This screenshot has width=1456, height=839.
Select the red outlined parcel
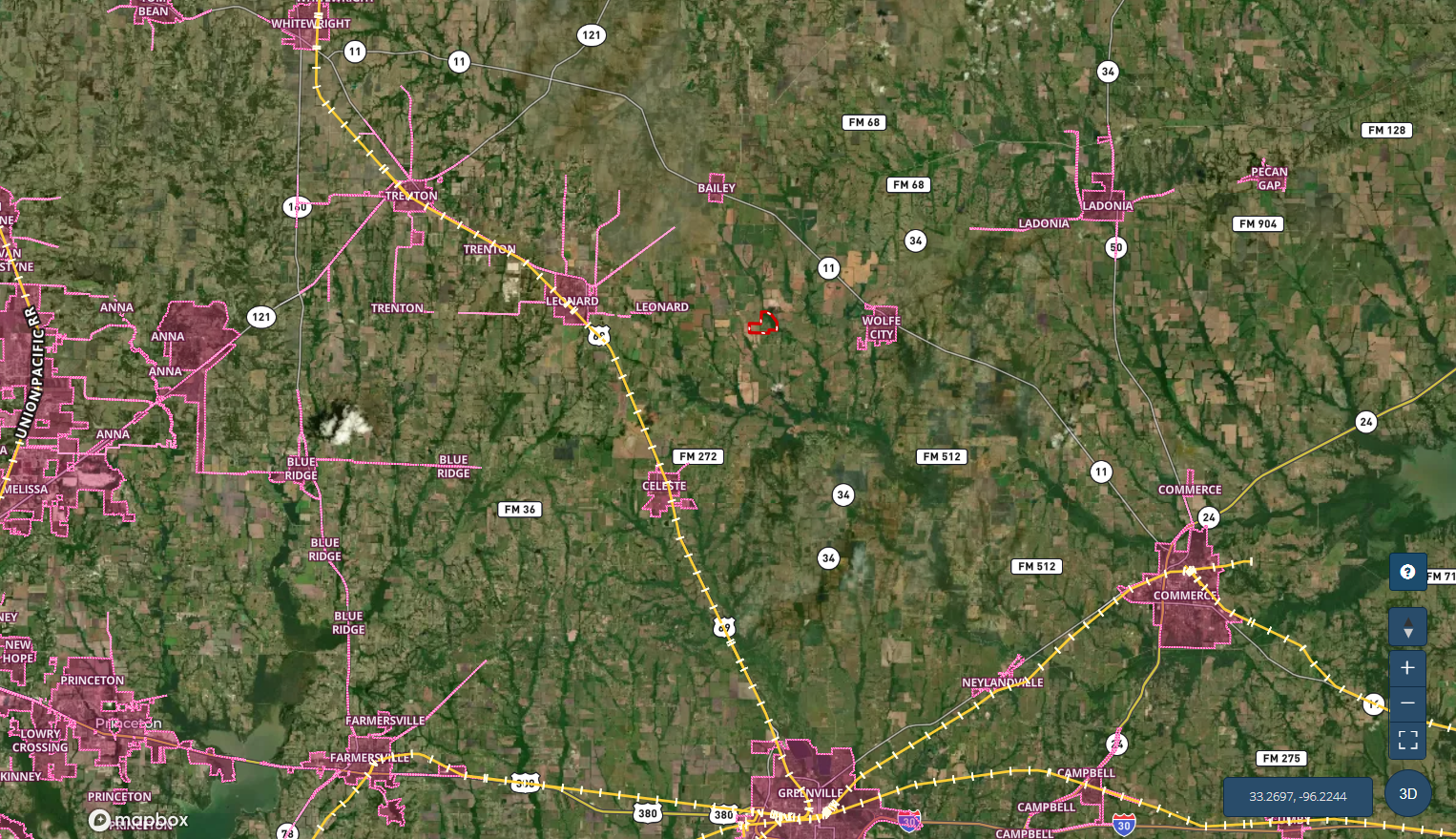(761, 324)
